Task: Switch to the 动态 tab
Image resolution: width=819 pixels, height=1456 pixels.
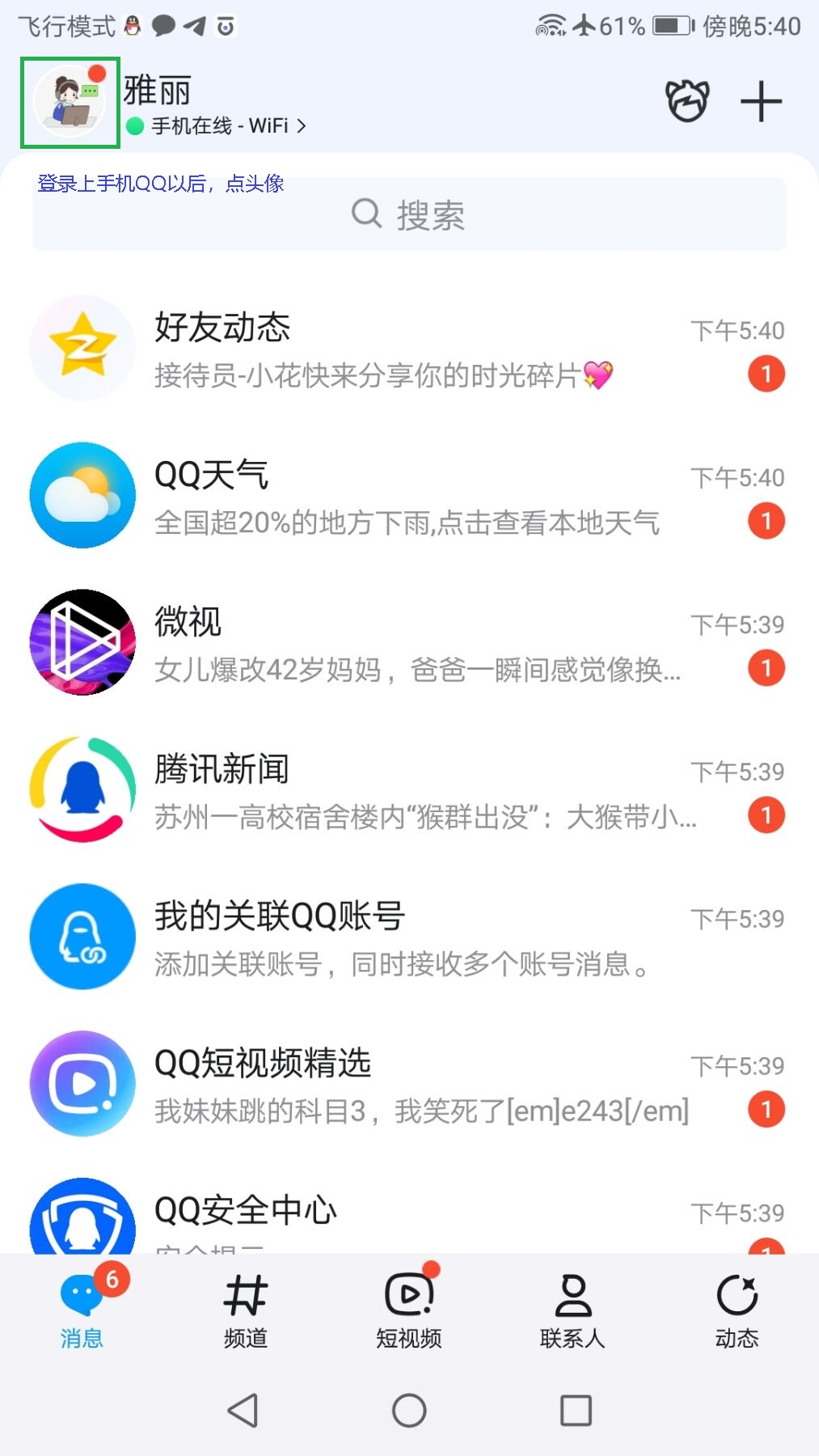Action: pos(737,1311)
